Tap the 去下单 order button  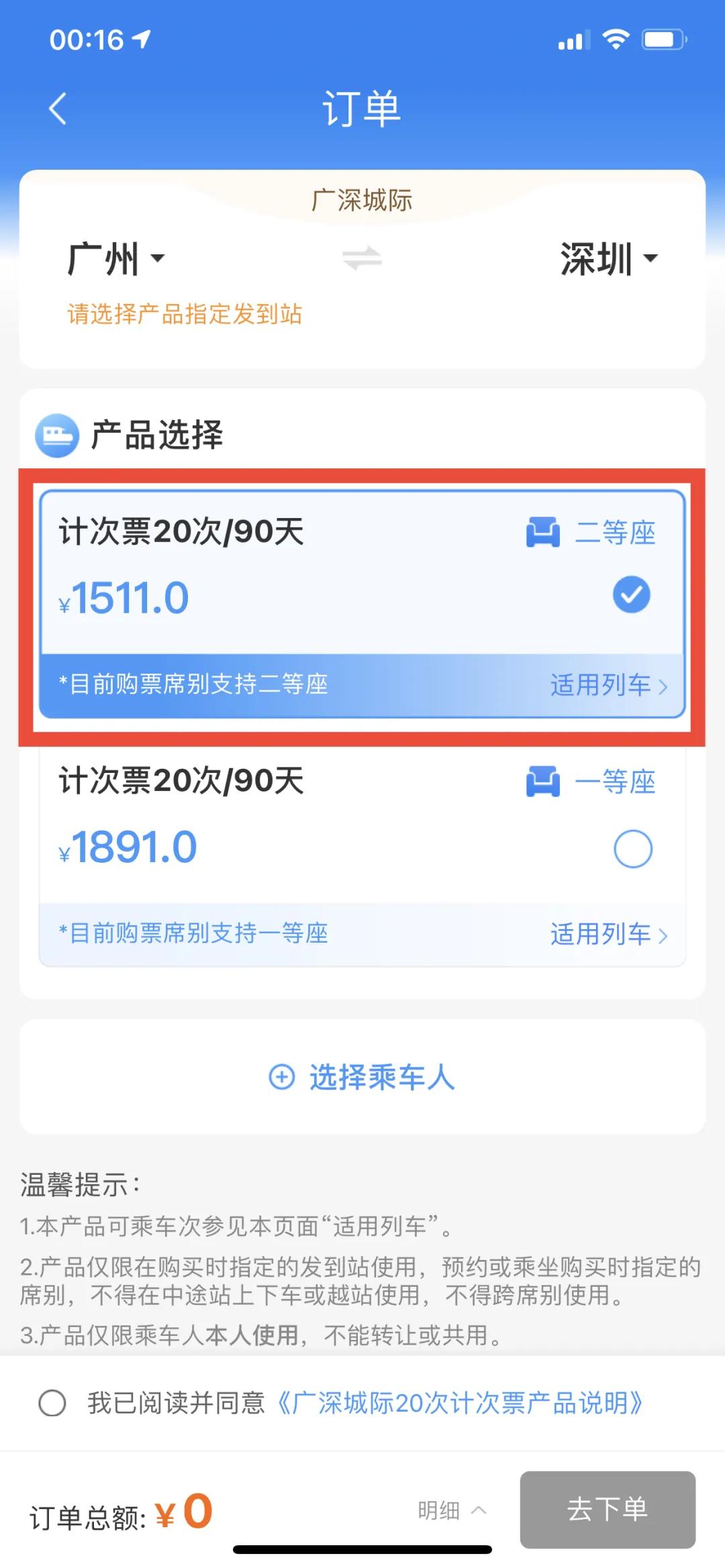608,1509
